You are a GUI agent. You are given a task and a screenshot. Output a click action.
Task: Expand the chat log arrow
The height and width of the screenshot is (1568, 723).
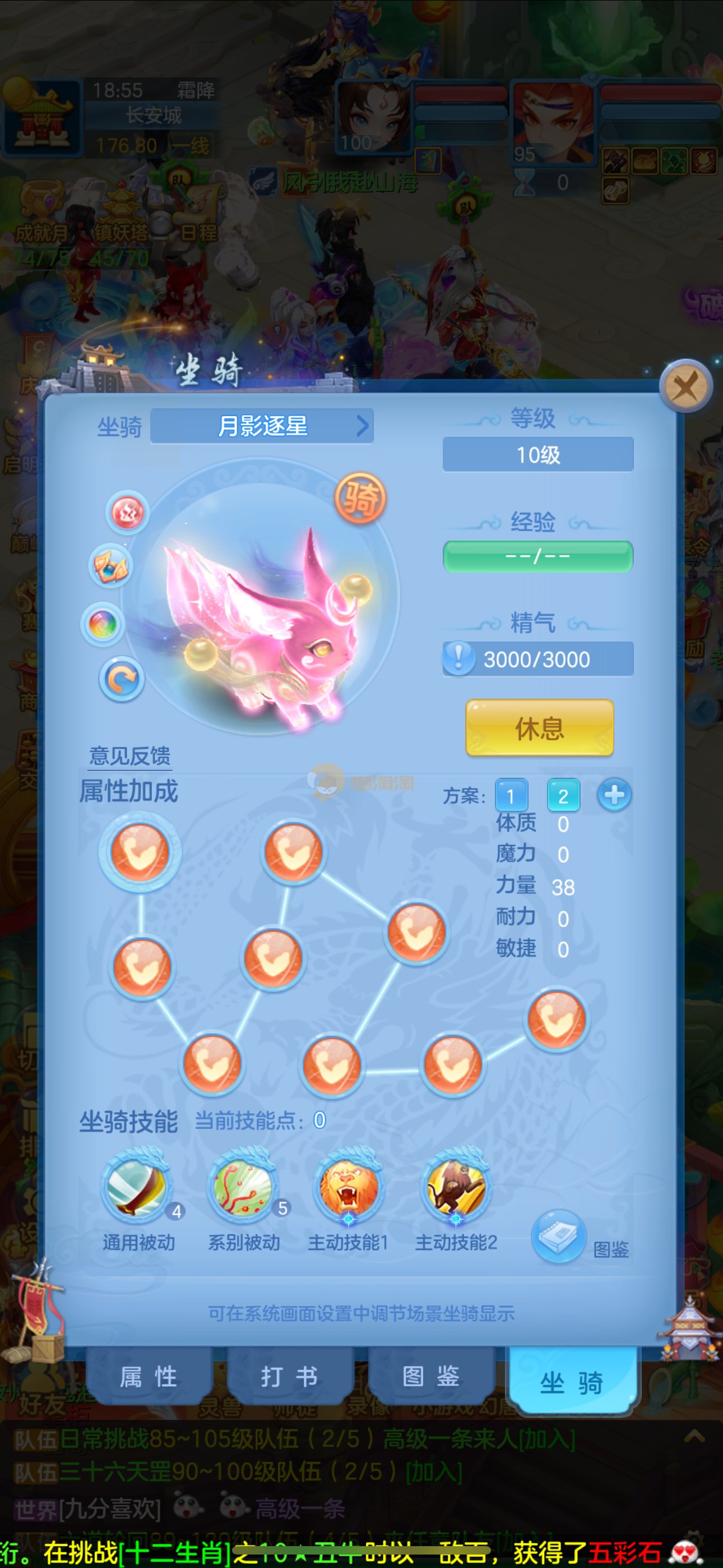(694, 1437)
